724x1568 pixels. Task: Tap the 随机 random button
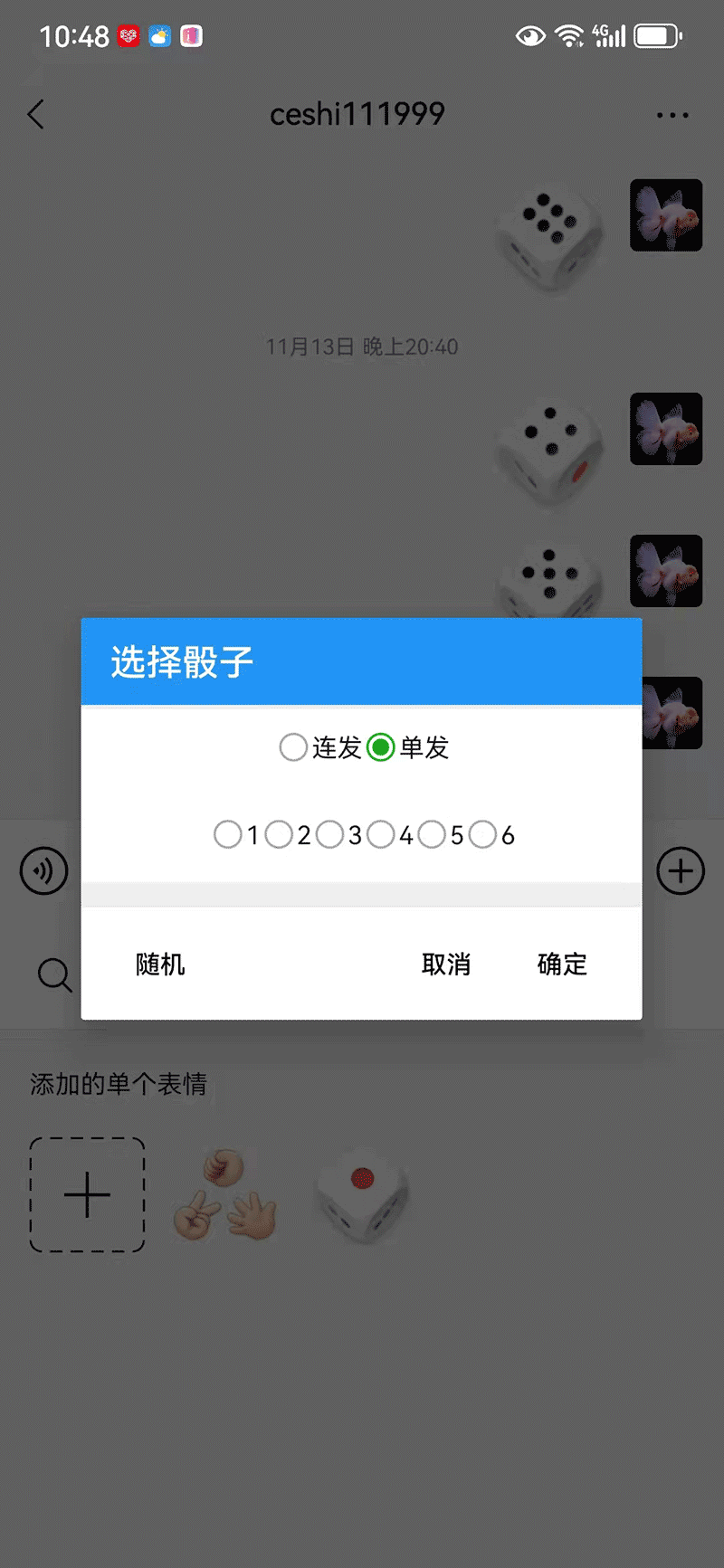pyautogui.click(x=160, y=965)
